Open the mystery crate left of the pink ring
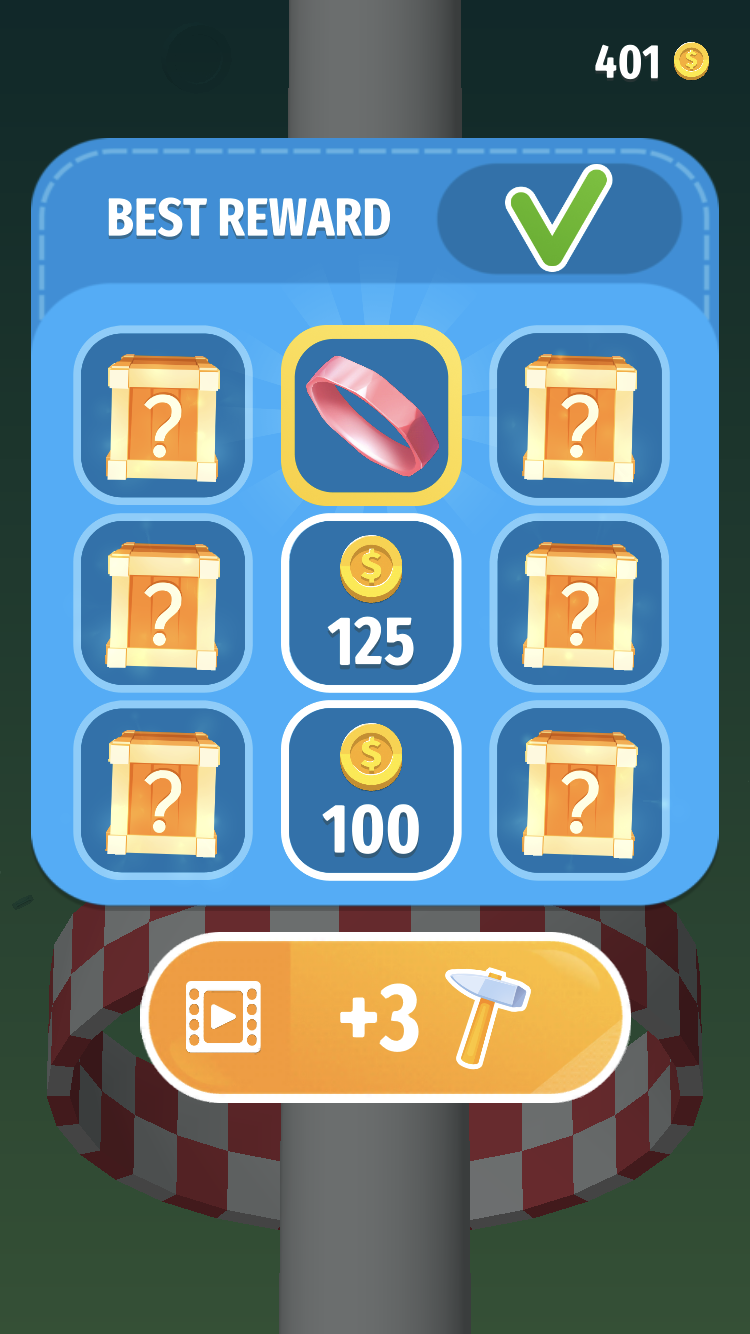This screenshot has height=1334, width=750. (163, 415)
